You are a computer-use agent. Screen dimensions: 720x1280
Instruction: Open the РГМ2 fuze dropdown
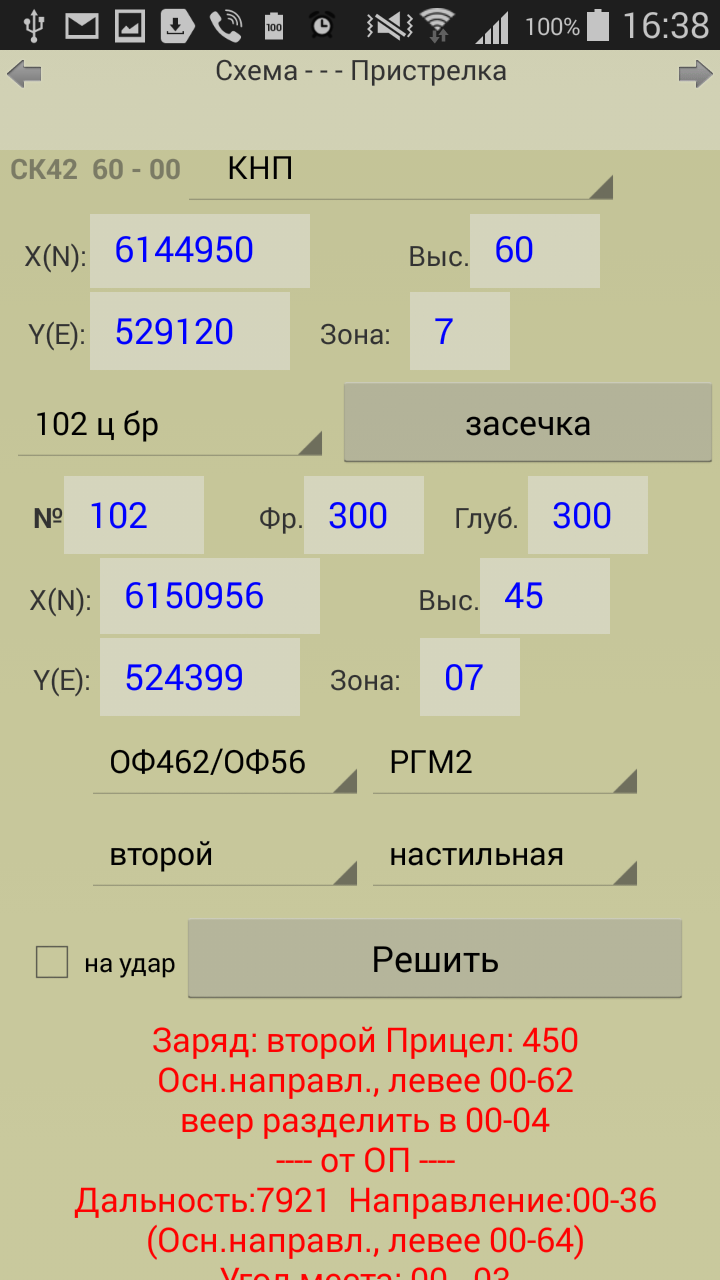tap(505, 764)
